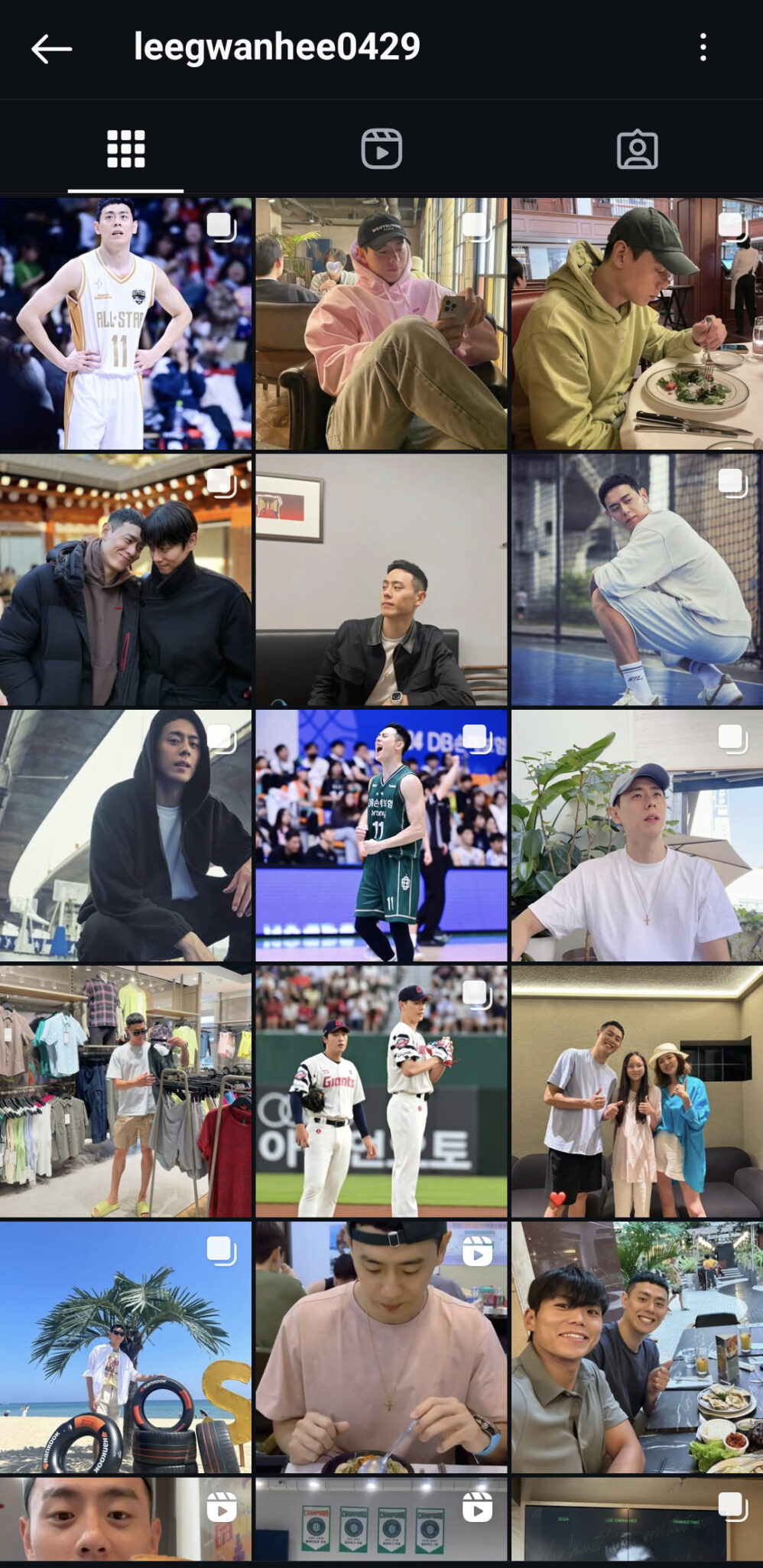The image size is (763, 1568).
Task: Open the All-Star jersey basketball post
Action: [125, 324]
